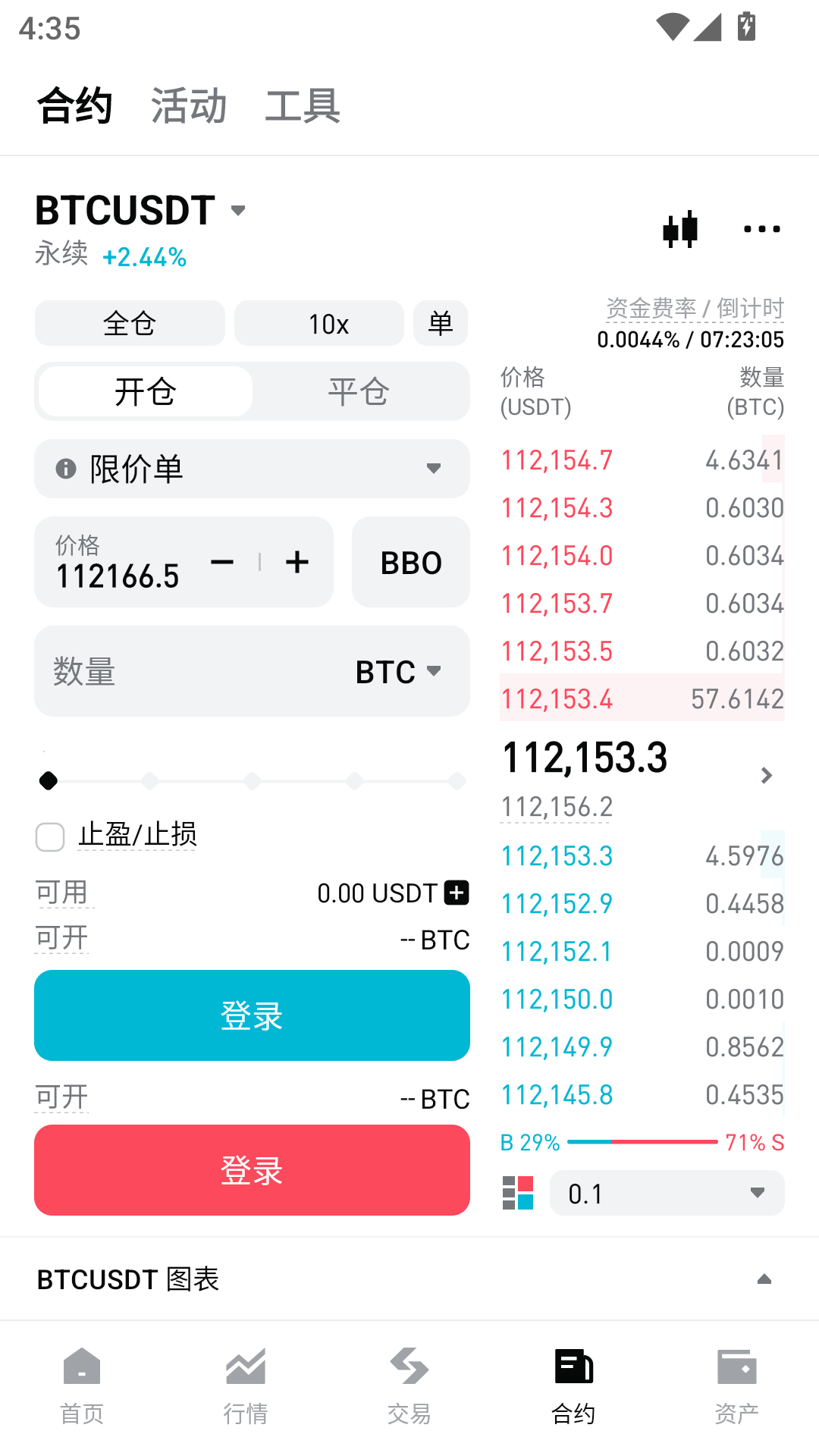Click the BBO price button
Image resolution: width=819 pixels, height=1456 pixels.
coord(410,562)
